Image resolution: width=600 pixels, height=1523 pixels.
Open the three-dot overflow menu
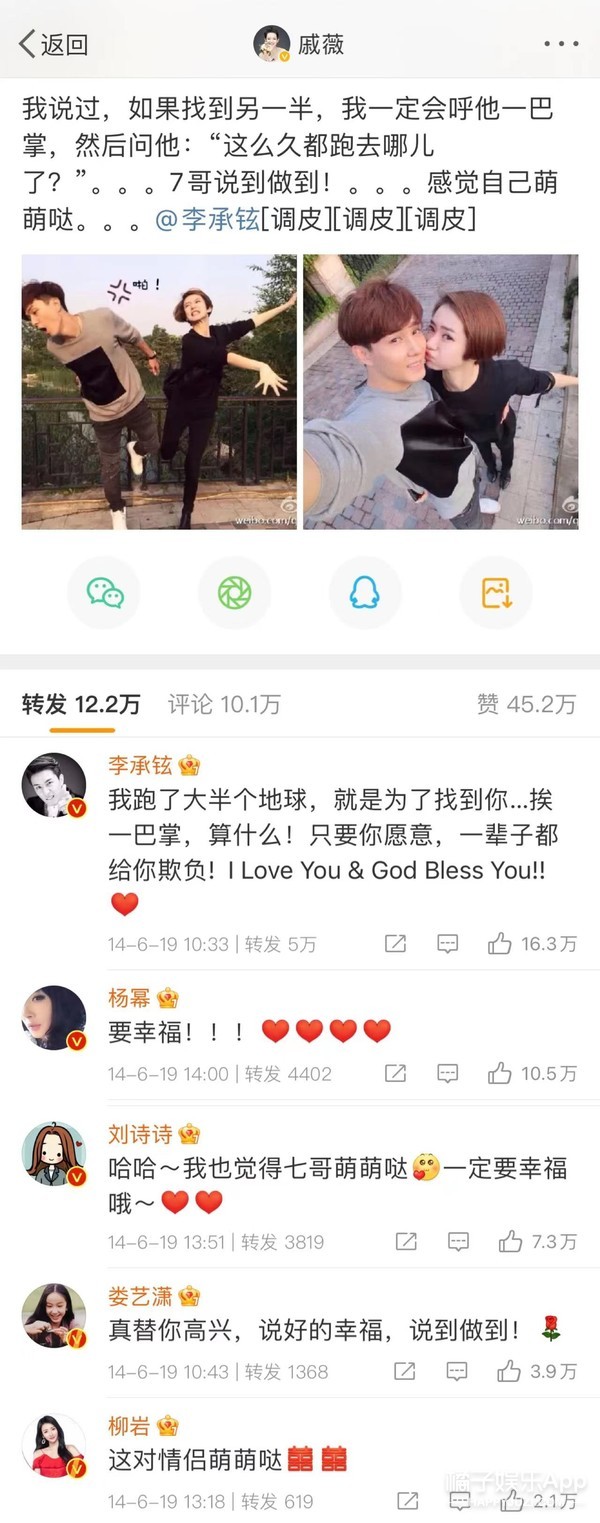coord(561,44)
